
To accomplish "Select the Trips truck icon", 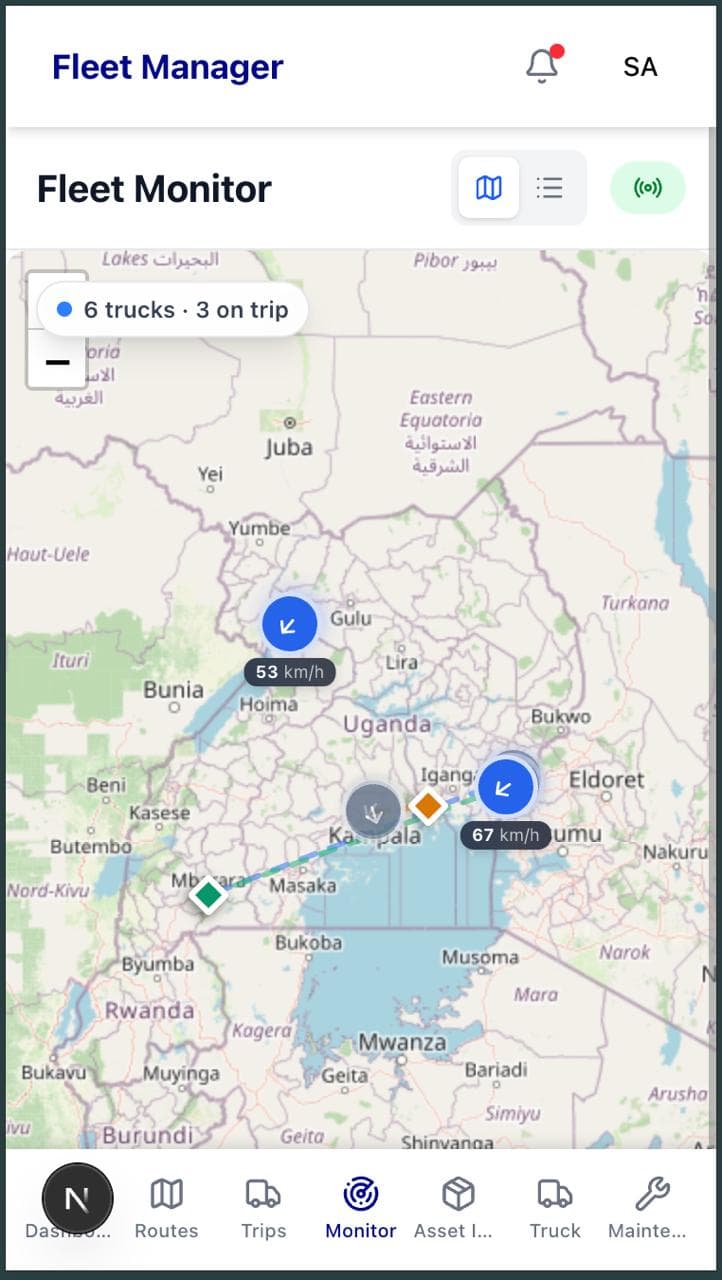I will [x=262, y=1194].
